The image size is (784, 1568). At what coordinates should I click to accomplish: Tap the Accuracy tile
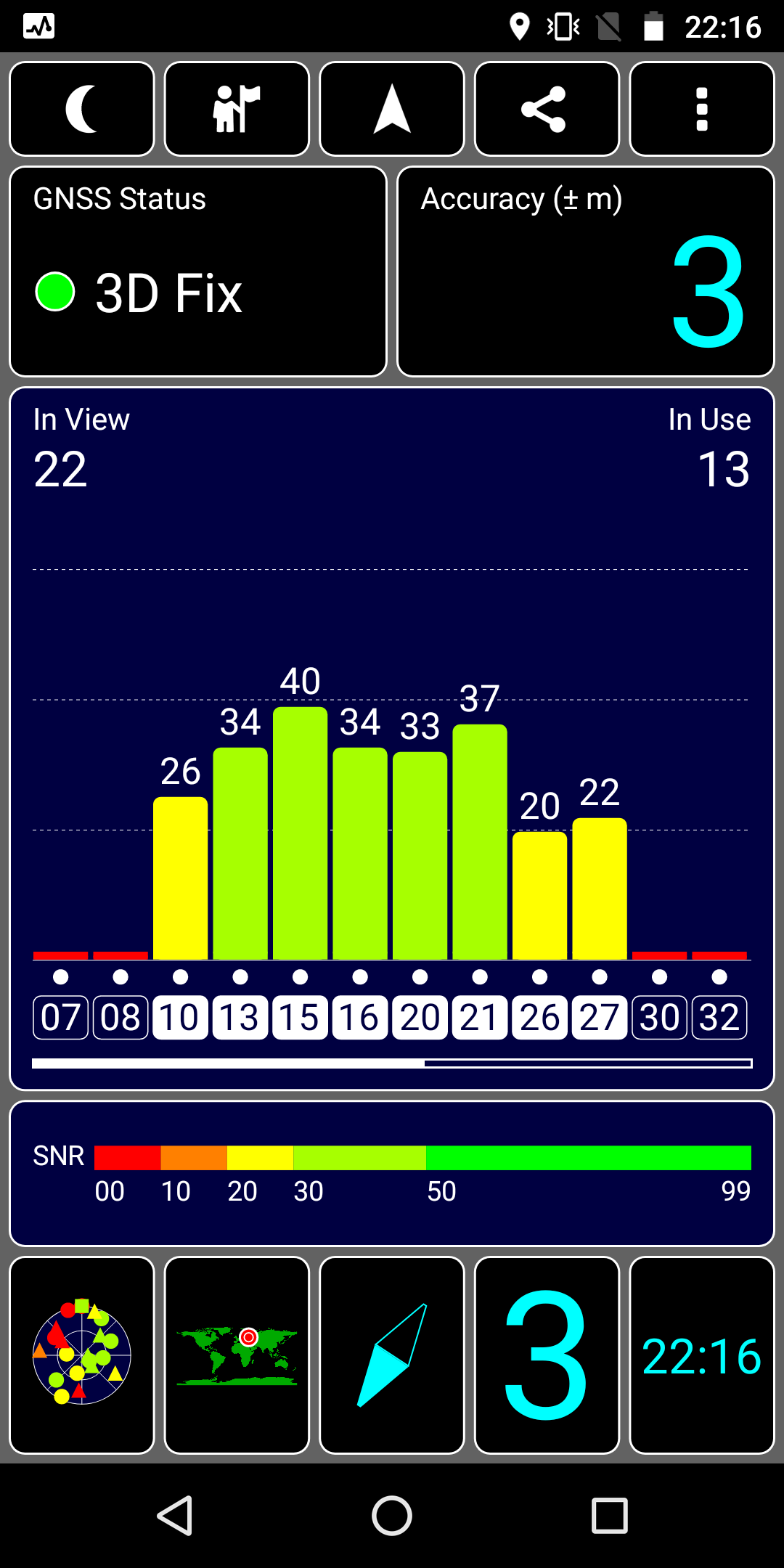click(586, 271)
